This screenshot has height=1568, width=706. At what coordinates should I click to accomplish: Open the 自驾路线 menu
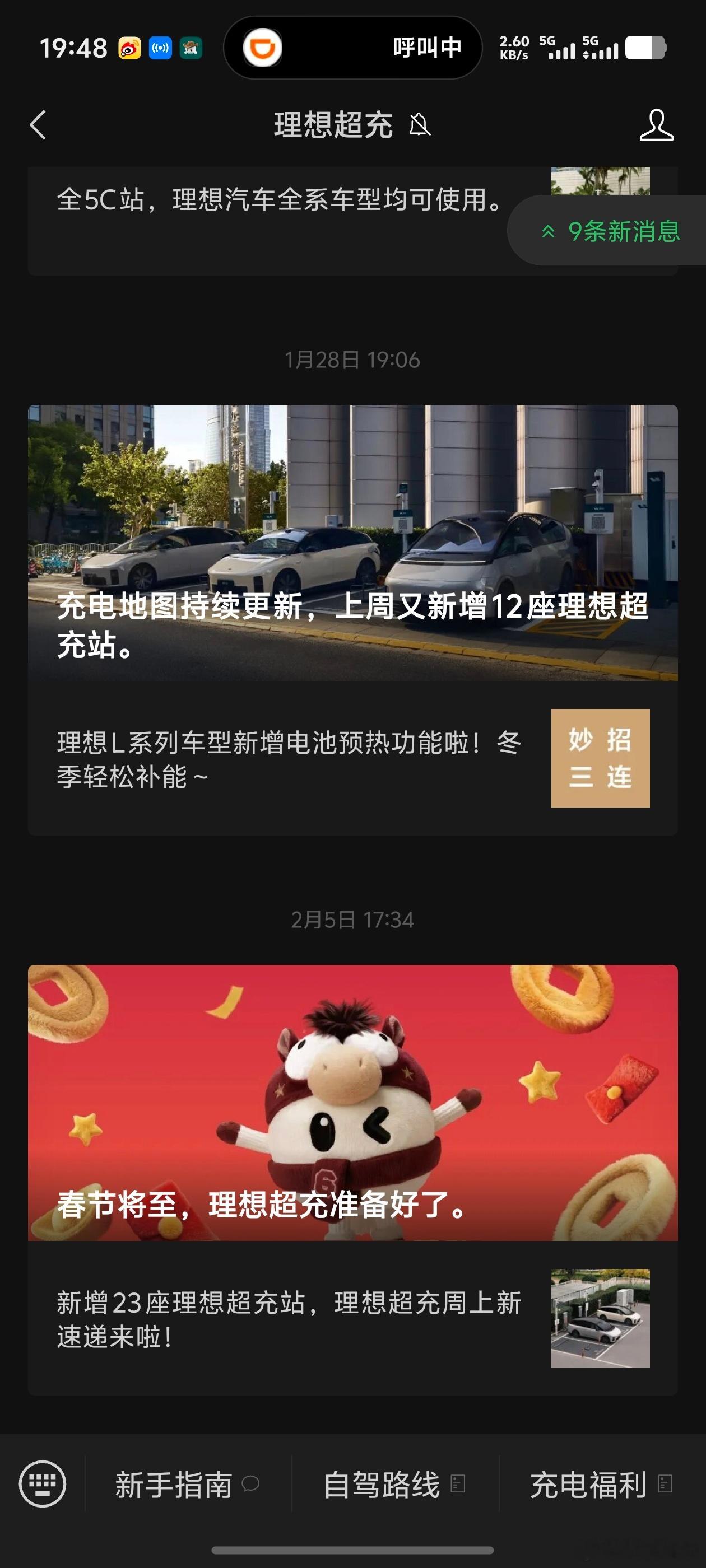[x=394, y=1485]
